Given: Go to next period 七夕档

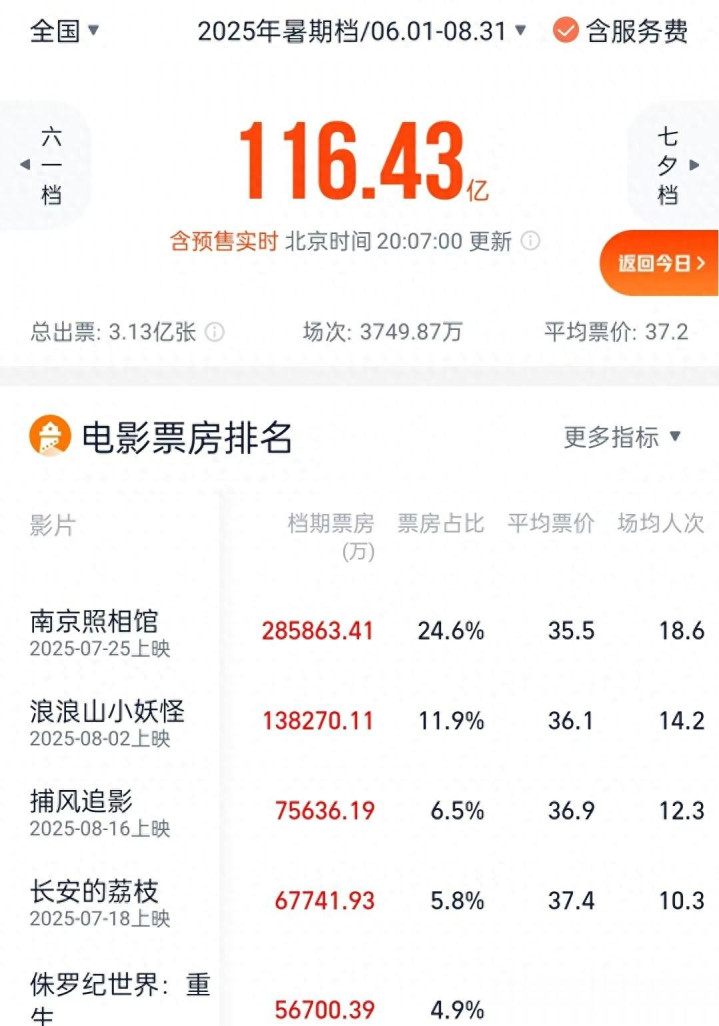Looking at the screenshot, I should (x=673, y=165).
